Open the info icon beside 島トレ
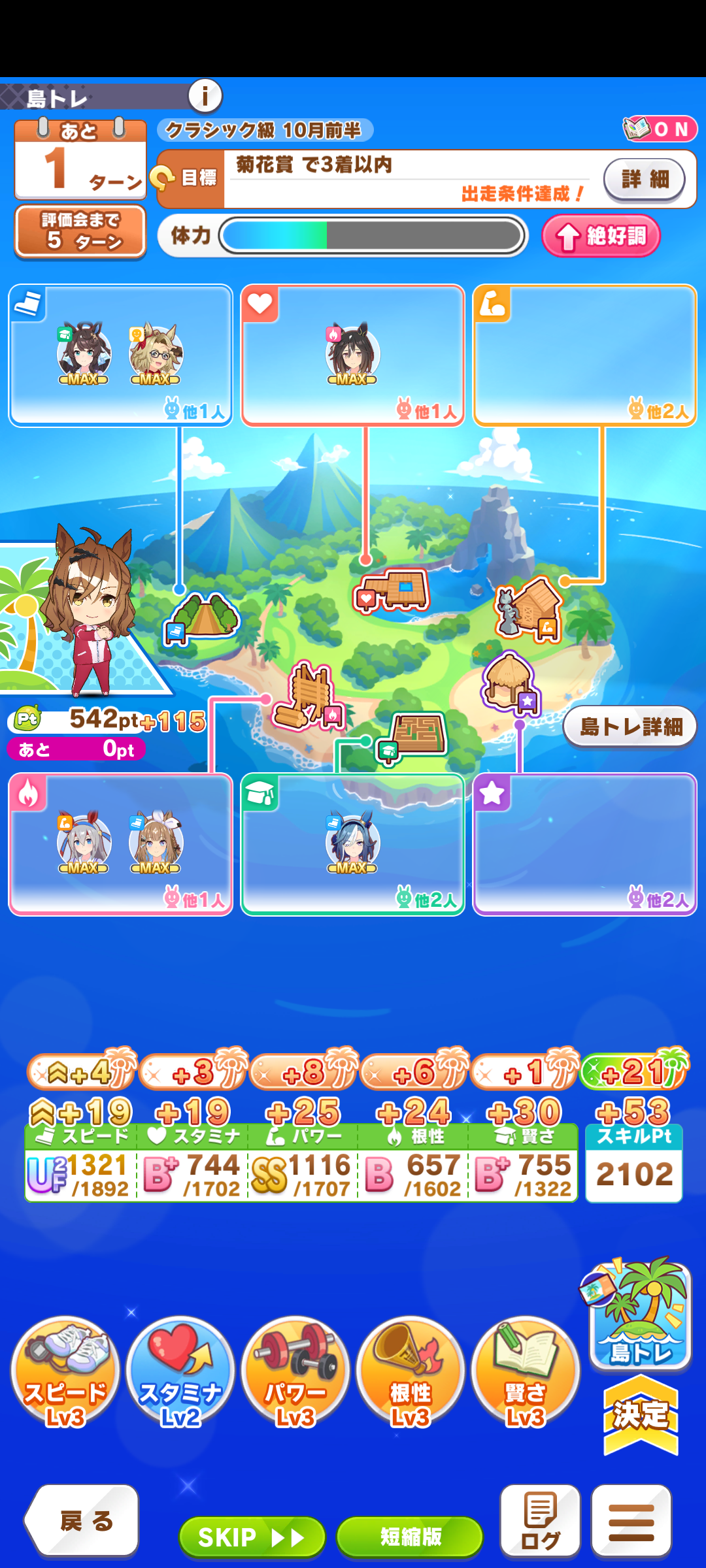This screenshot has width=706, height=1568. (x=205, y=96)
